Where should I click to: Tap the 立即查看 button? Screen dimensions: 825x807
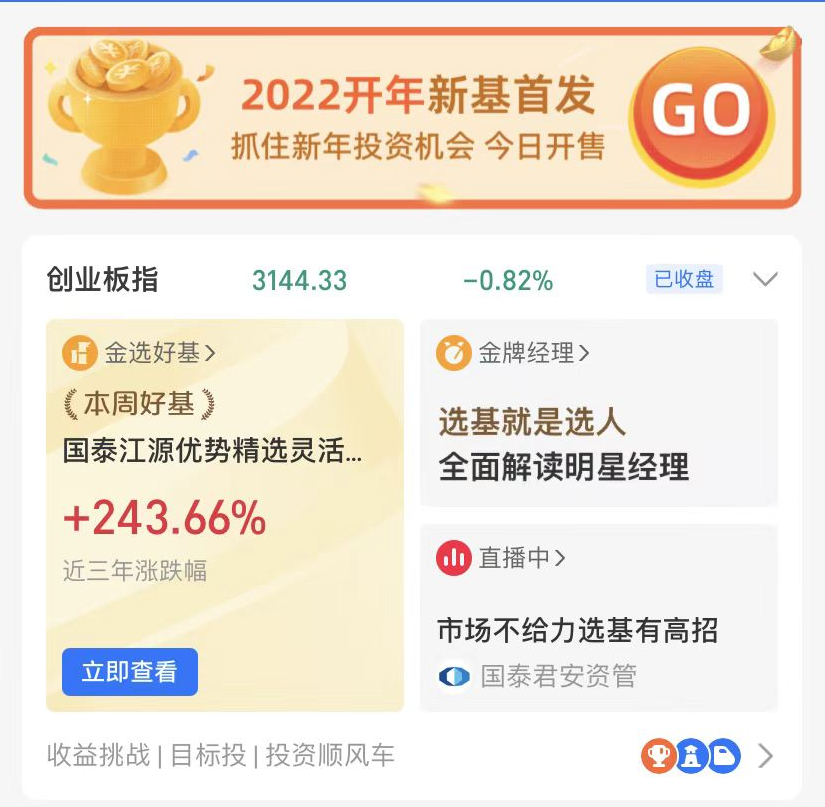coord(130,672)
